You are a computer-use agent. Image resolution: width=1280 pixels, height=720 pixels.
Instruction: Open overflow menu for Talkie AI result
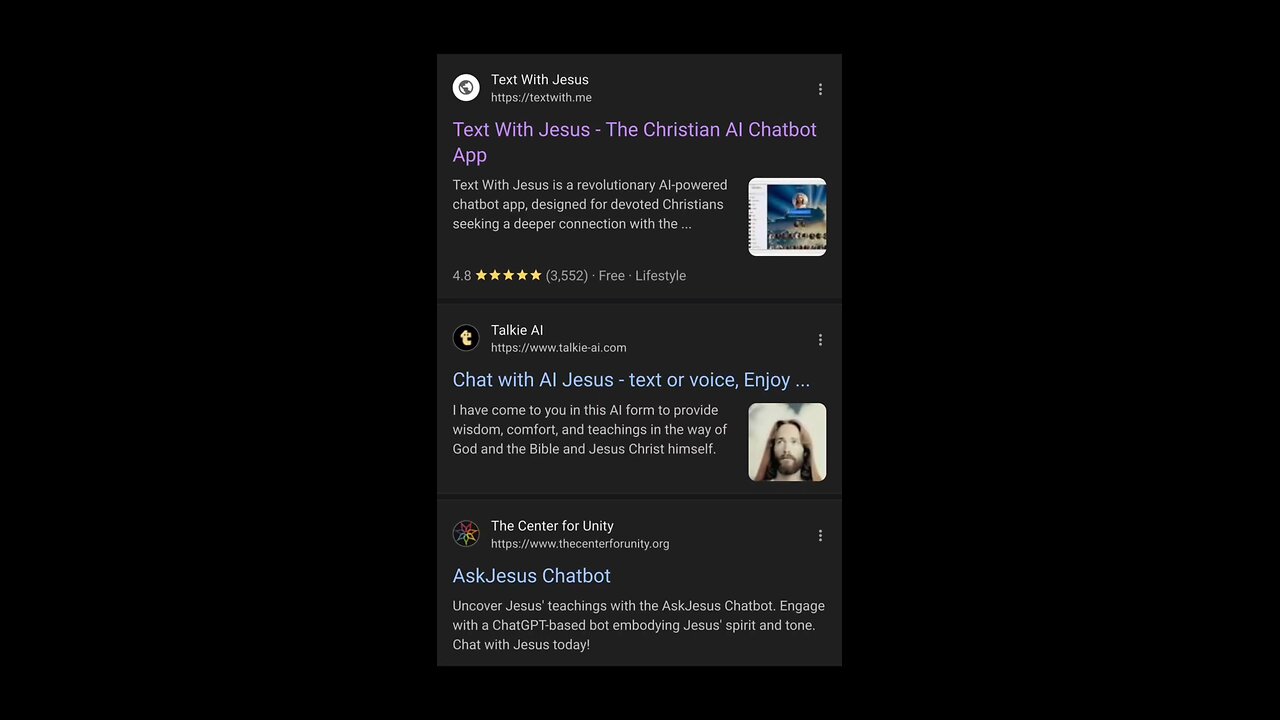point(820,340)
